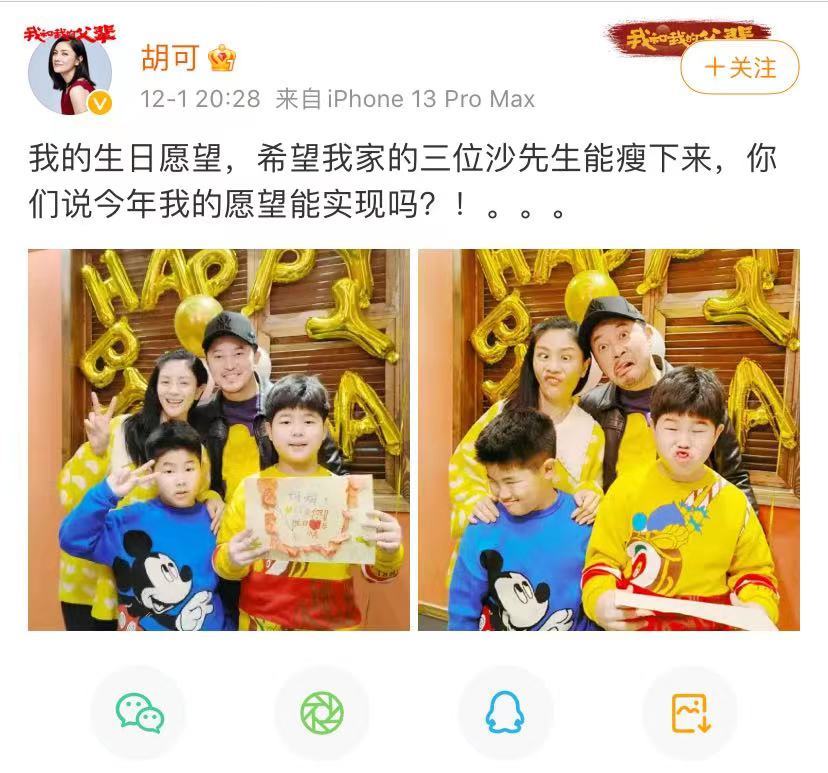
Task: Save the post as an image
Action: pyautogui.click(x=689, y=712)
